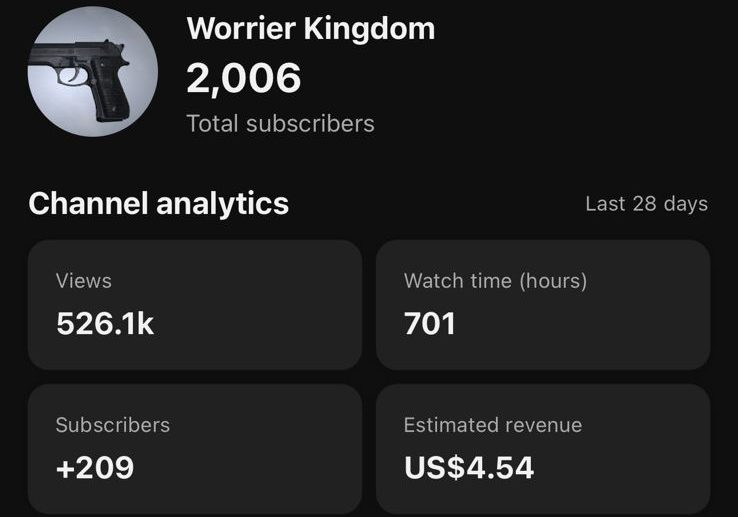
Task: Open the Subscribers analytics card
Action: [x=194, y=447]
